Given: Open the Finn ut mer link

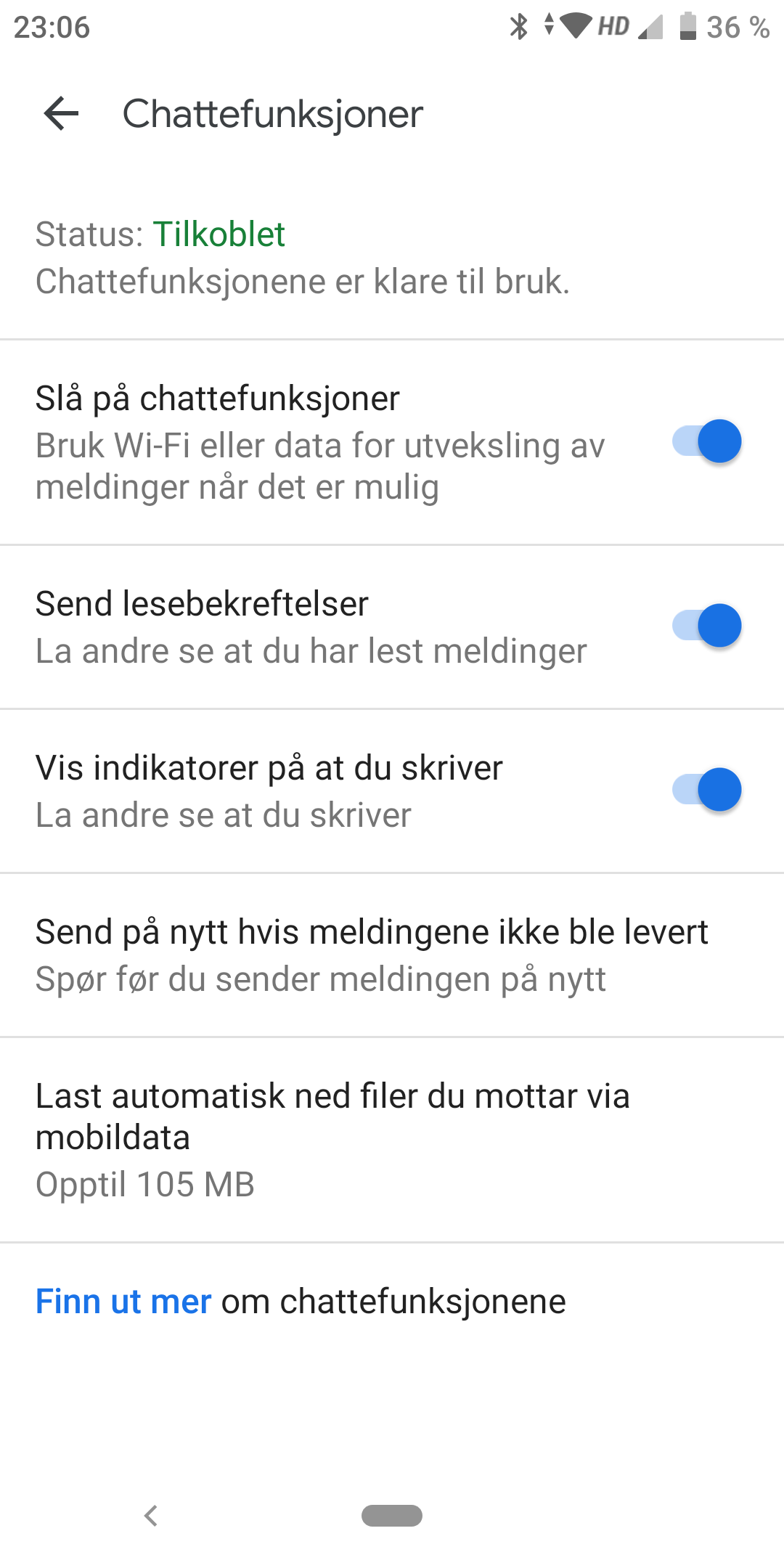Looking at the screenshot, I should coord(123,1302).
